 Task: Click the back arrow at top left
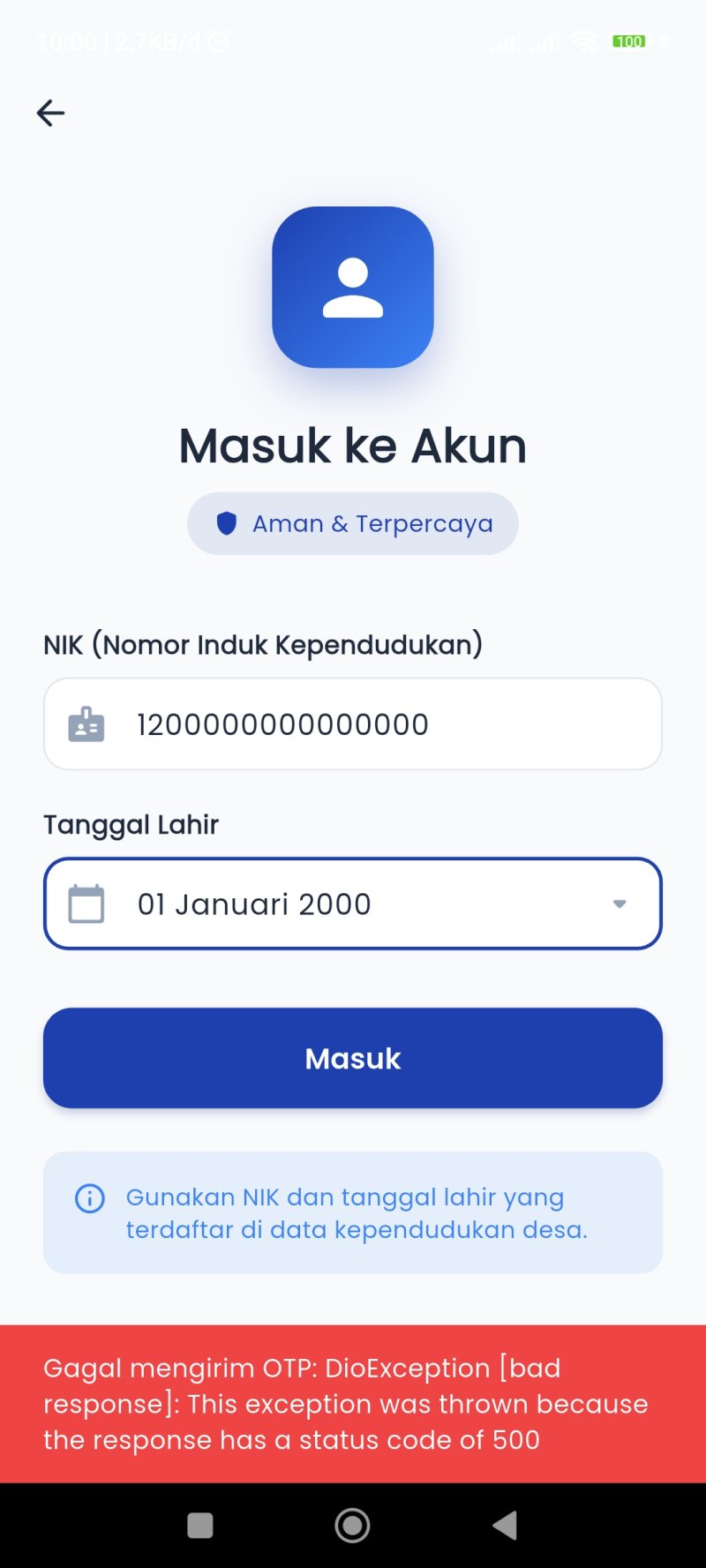click(x=50, y=113)
